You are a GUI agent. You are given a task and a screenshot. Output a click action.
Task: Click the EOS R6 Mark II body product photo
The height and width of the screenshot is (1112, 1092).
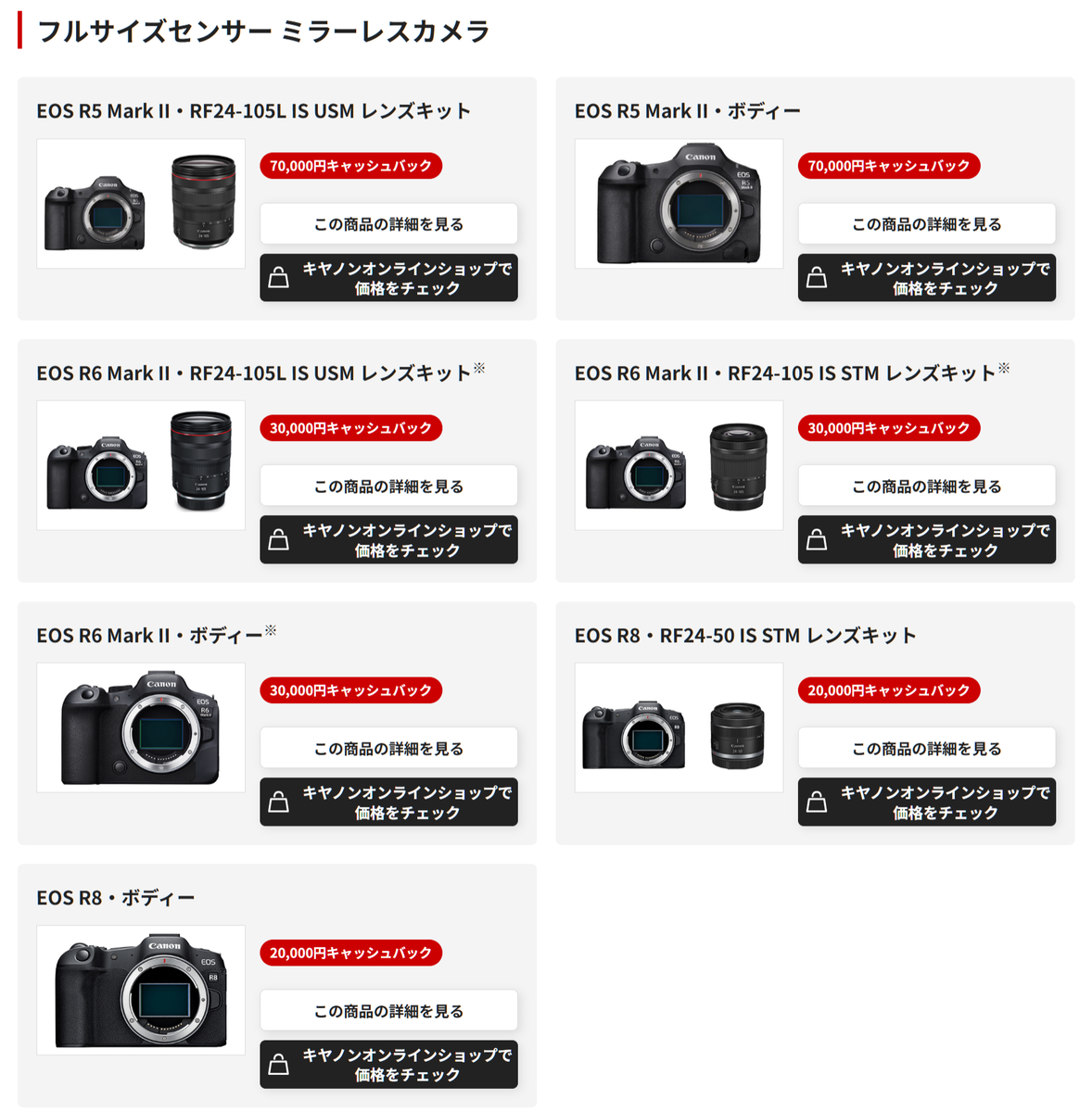pos(140,727)
